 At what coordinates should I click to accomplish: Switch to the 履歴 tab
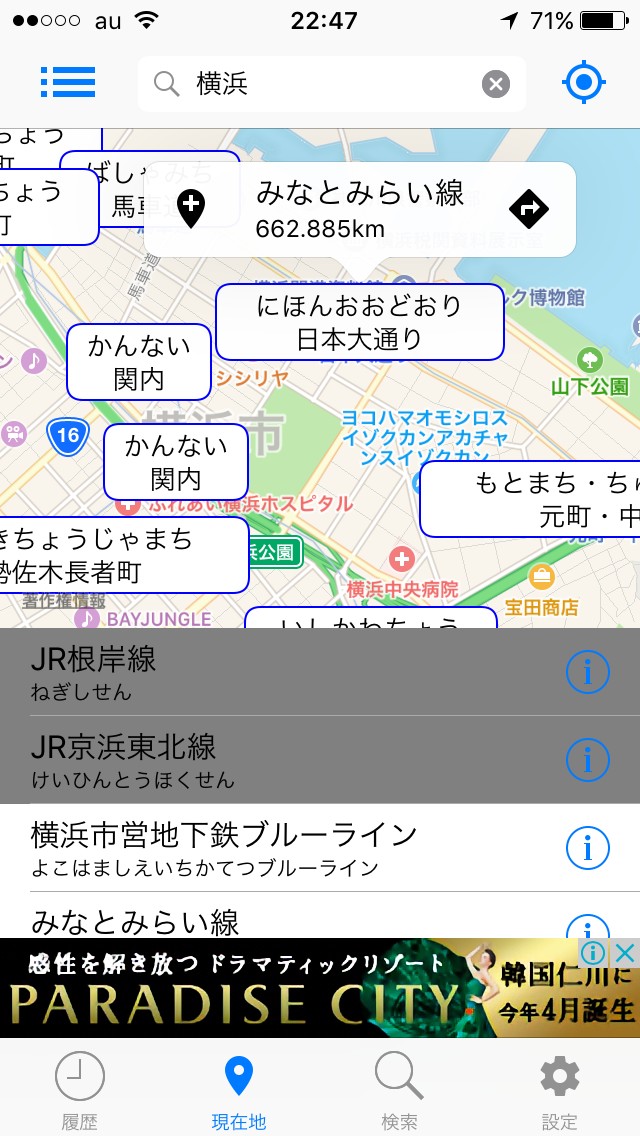tap(80, 1088)
